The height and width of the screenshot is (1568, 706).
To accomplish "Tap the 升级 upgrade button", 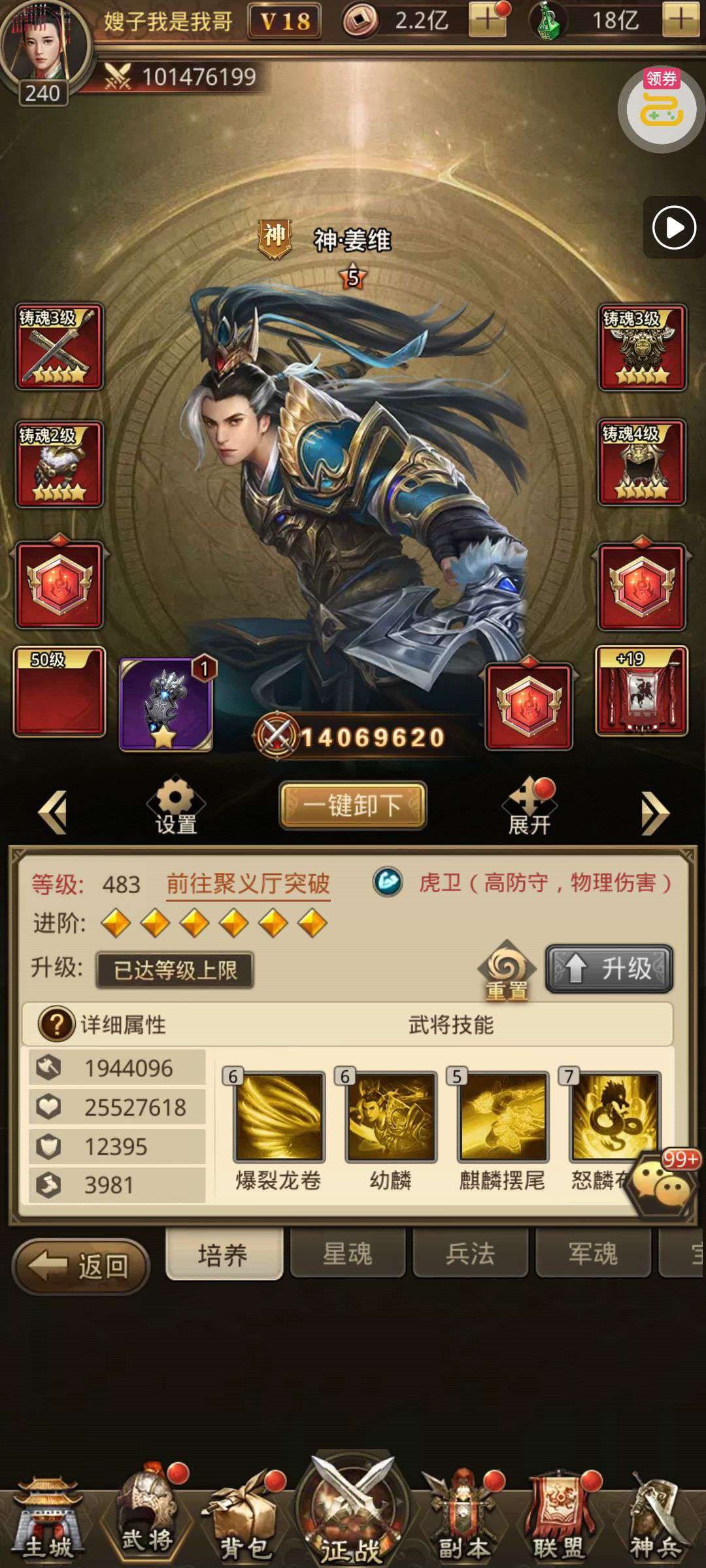I will [609, 969].
